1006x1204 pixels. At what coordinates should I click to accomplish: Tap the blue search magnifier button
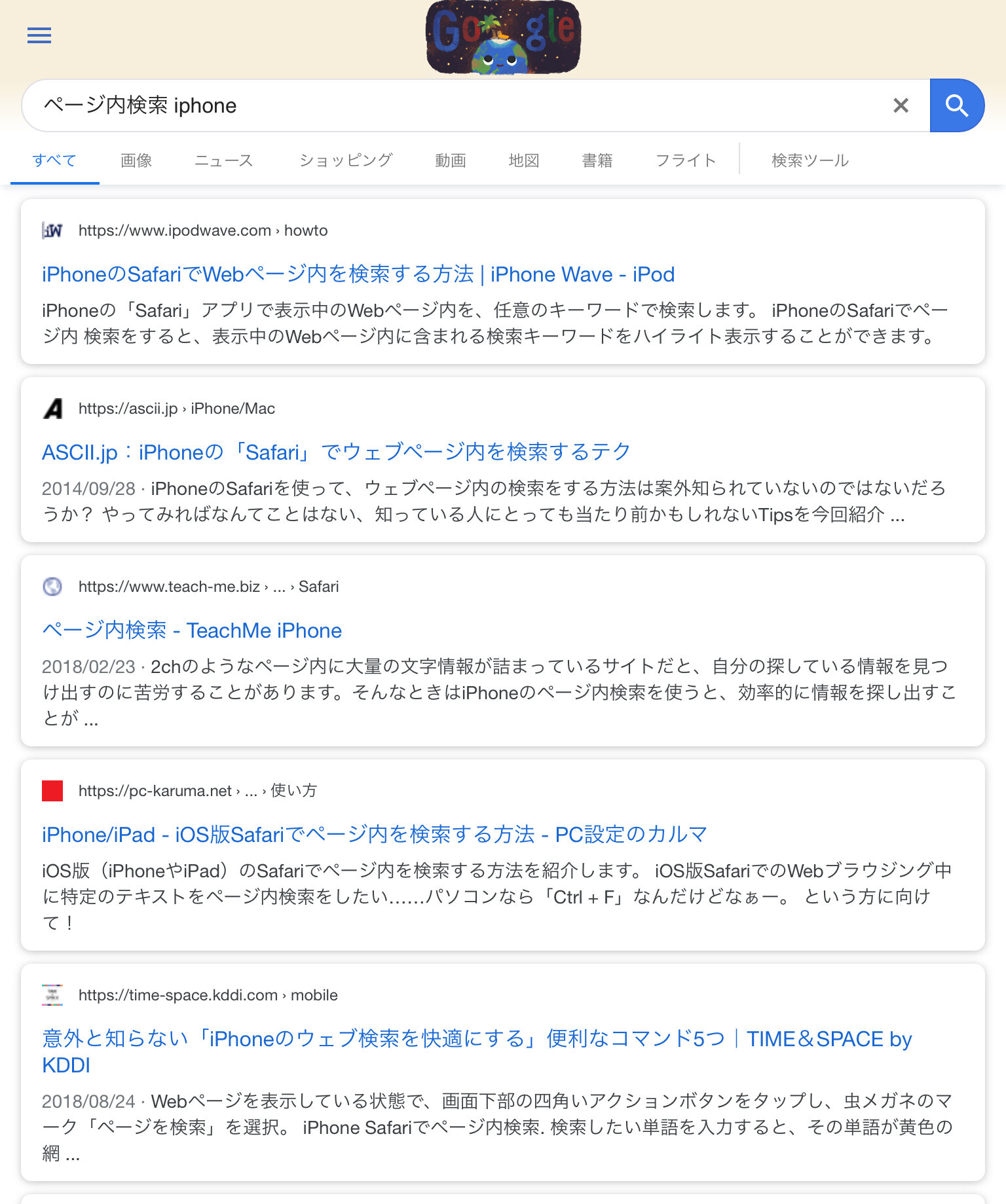tap(956, 105)
